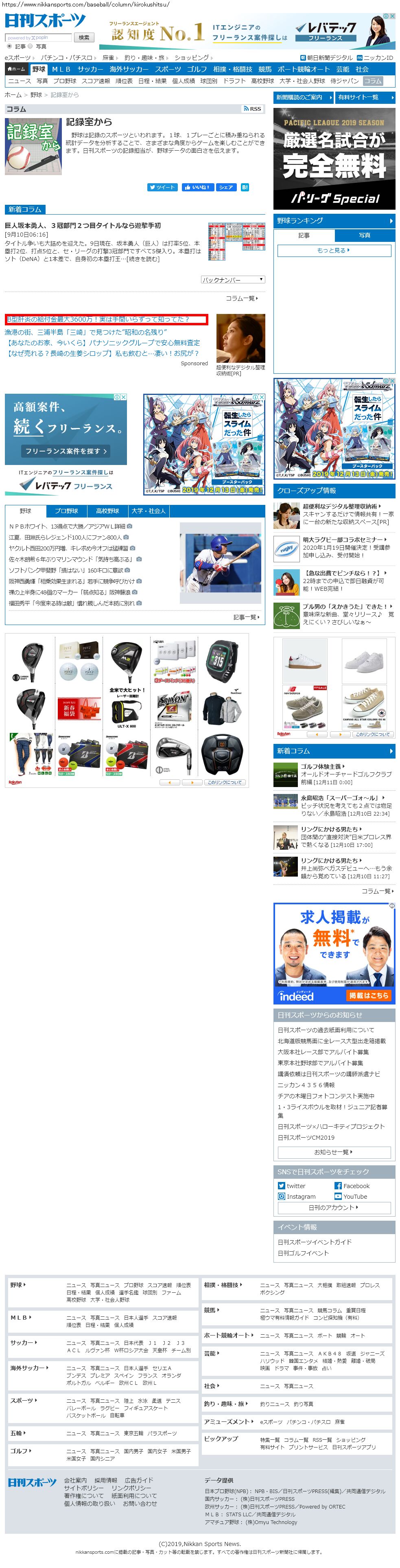Open the ゴルフ体験主義 column
The image size is (400, 1568).
[x=322, y=766]
